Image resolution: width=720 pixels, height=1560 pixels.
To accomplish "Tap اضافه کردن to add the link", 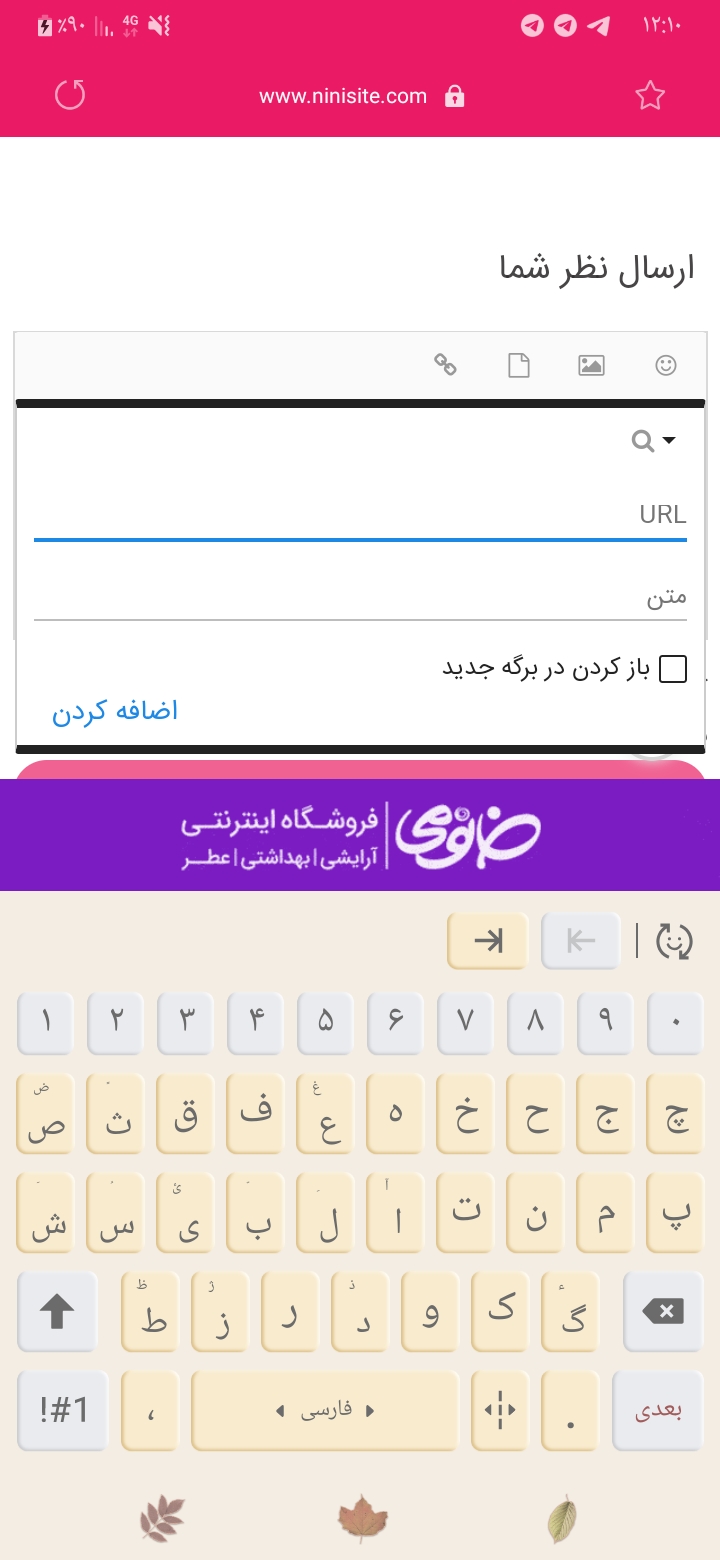I will click(x=115, y=711).
